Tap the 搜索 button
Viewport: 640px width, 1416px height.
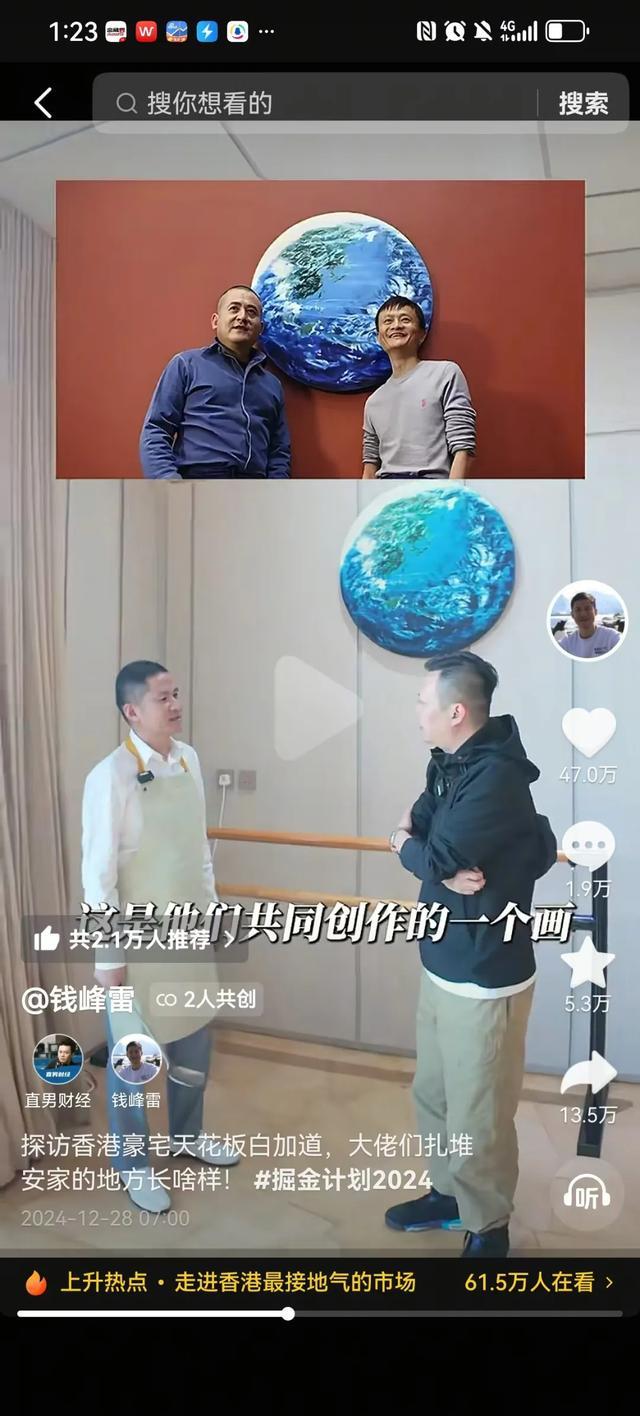[583, 103]
